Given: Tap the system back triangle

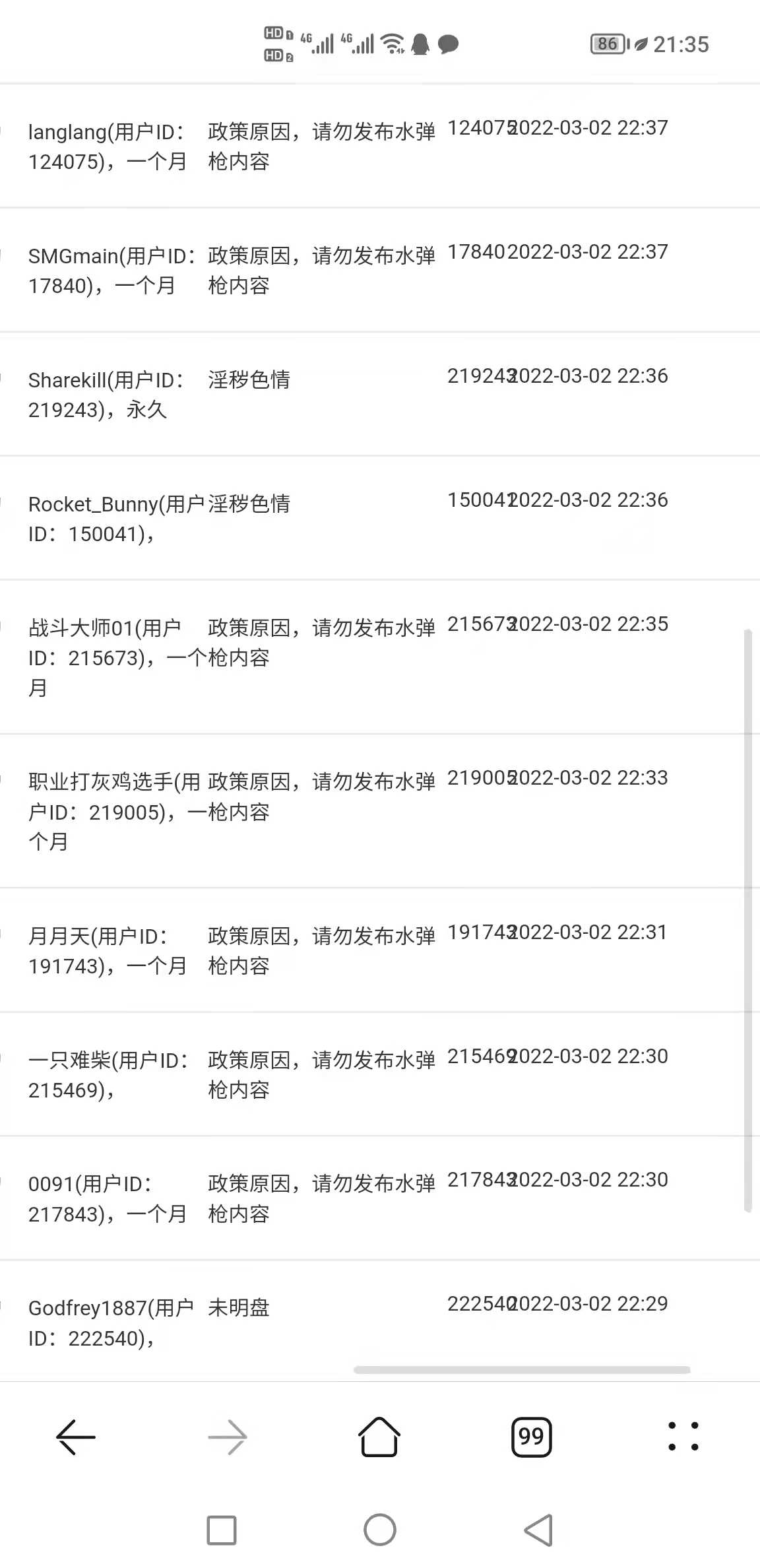Looking at the screenshot, I should tap(538, 1530).
